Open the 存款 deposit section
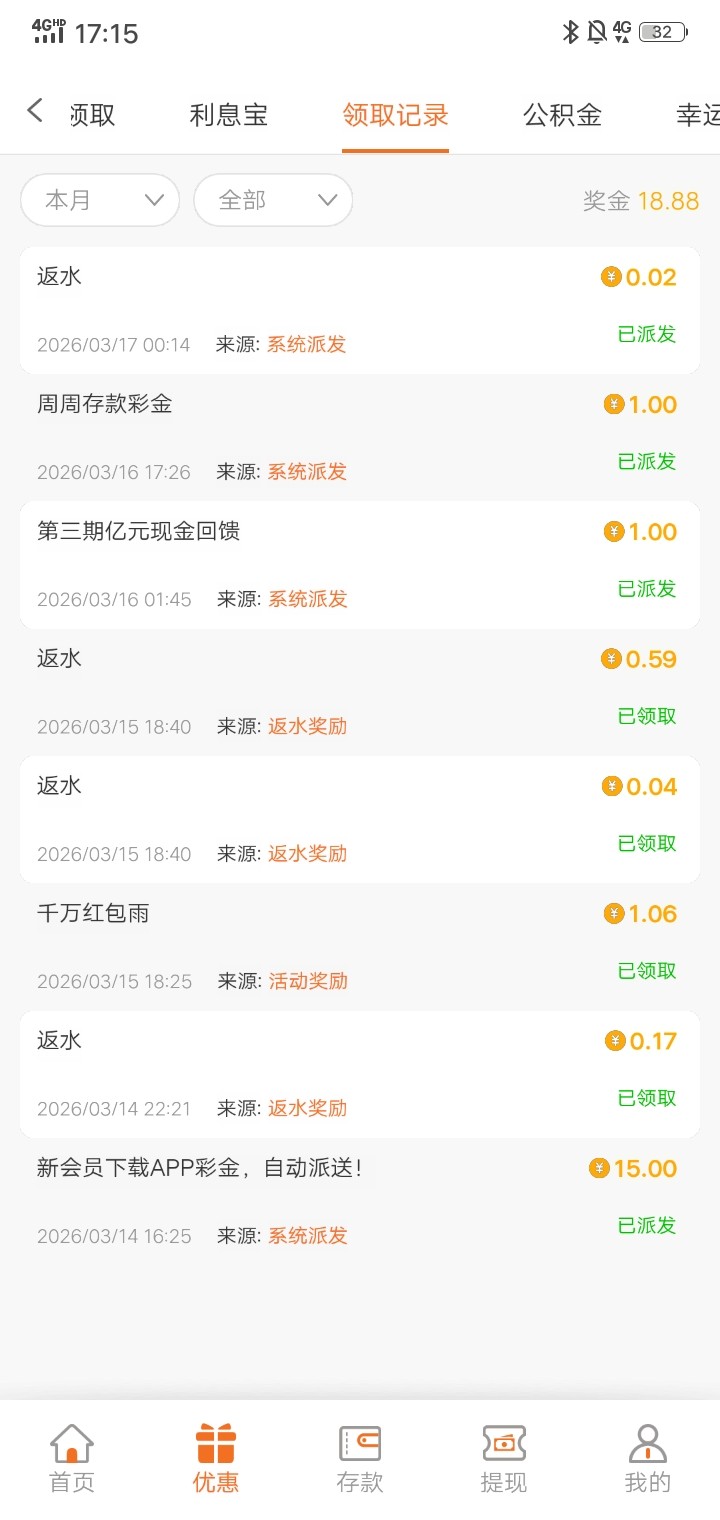This screenshot has width=720, height=1520. [360, 1458]
